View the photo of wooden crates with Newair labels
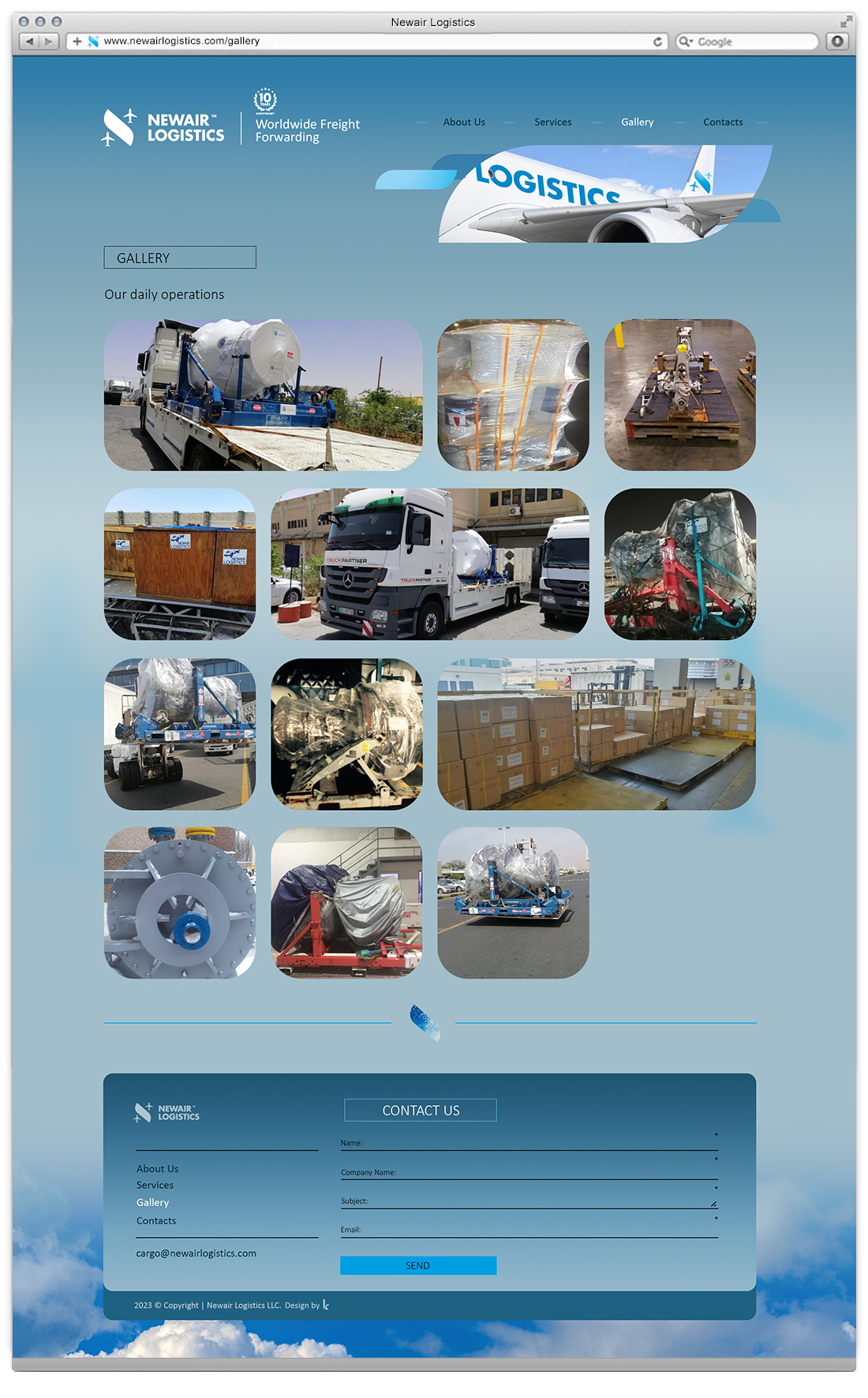 coord(180,564)
